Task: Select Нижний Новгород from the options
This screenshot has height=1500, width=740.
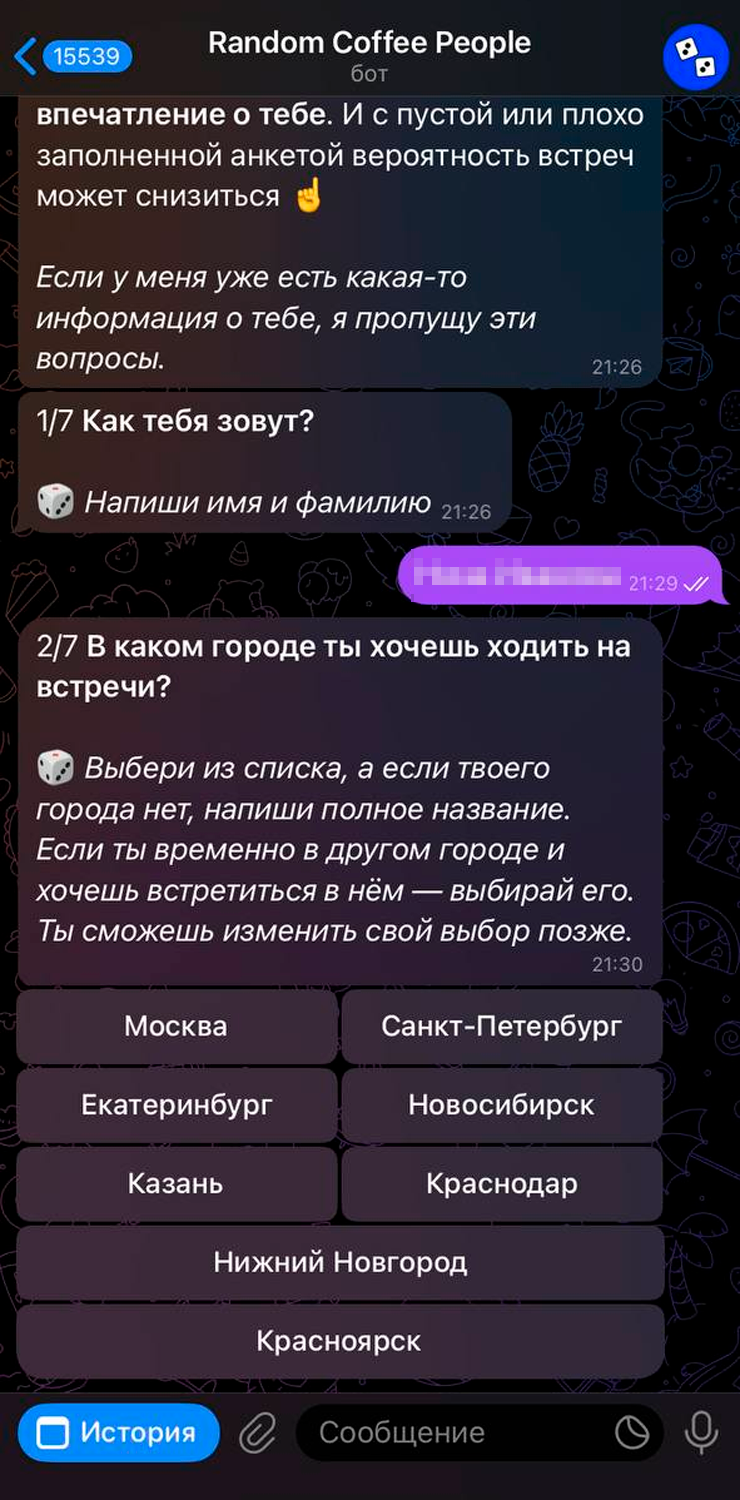Action: coord(340,1262)
